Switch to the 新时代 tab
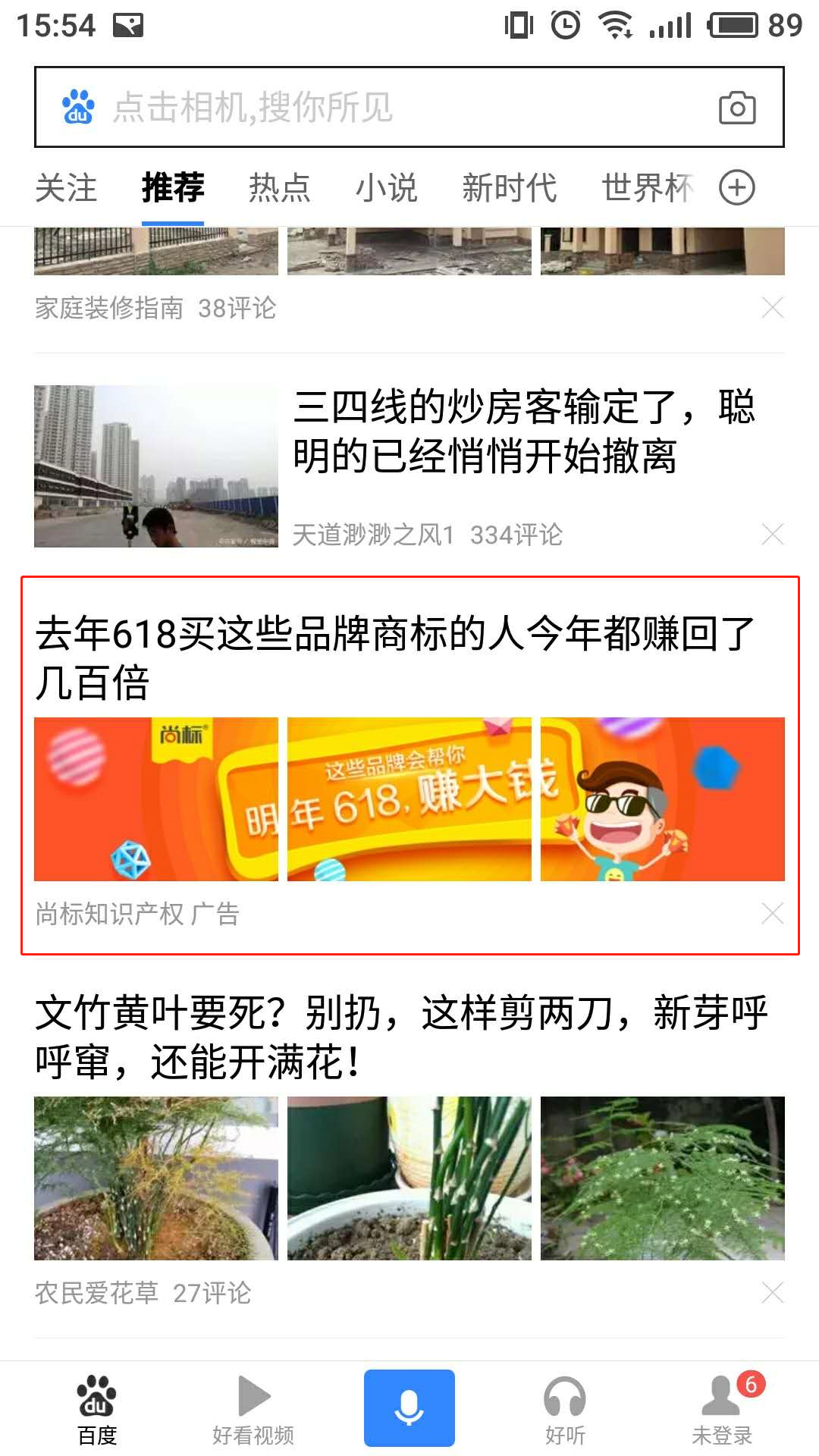The height and width of the screenshot is (1456, 819). pos(510,188)
